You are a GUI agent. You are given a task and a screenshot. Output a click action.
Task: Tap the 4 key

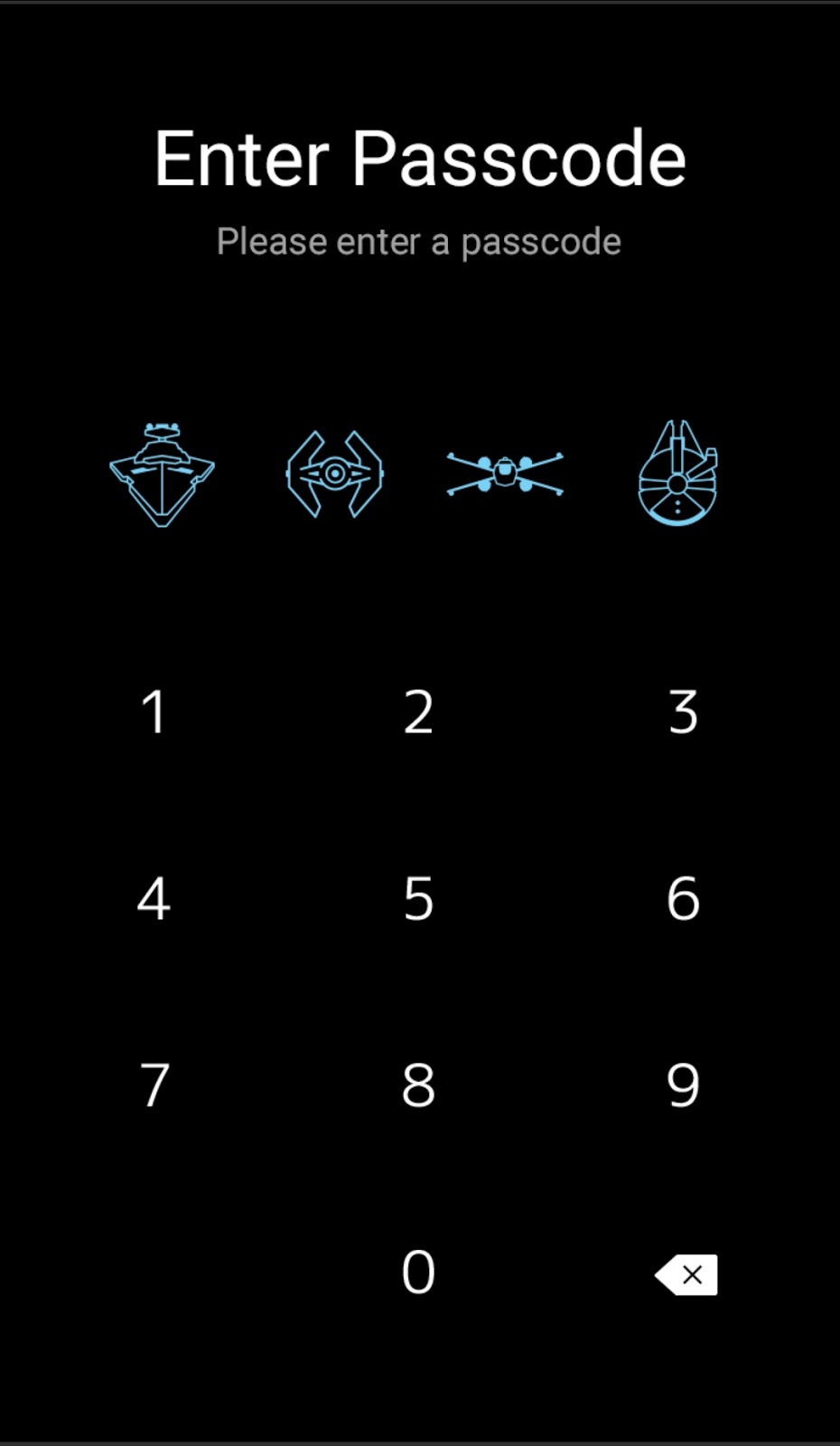coord(154,898)
